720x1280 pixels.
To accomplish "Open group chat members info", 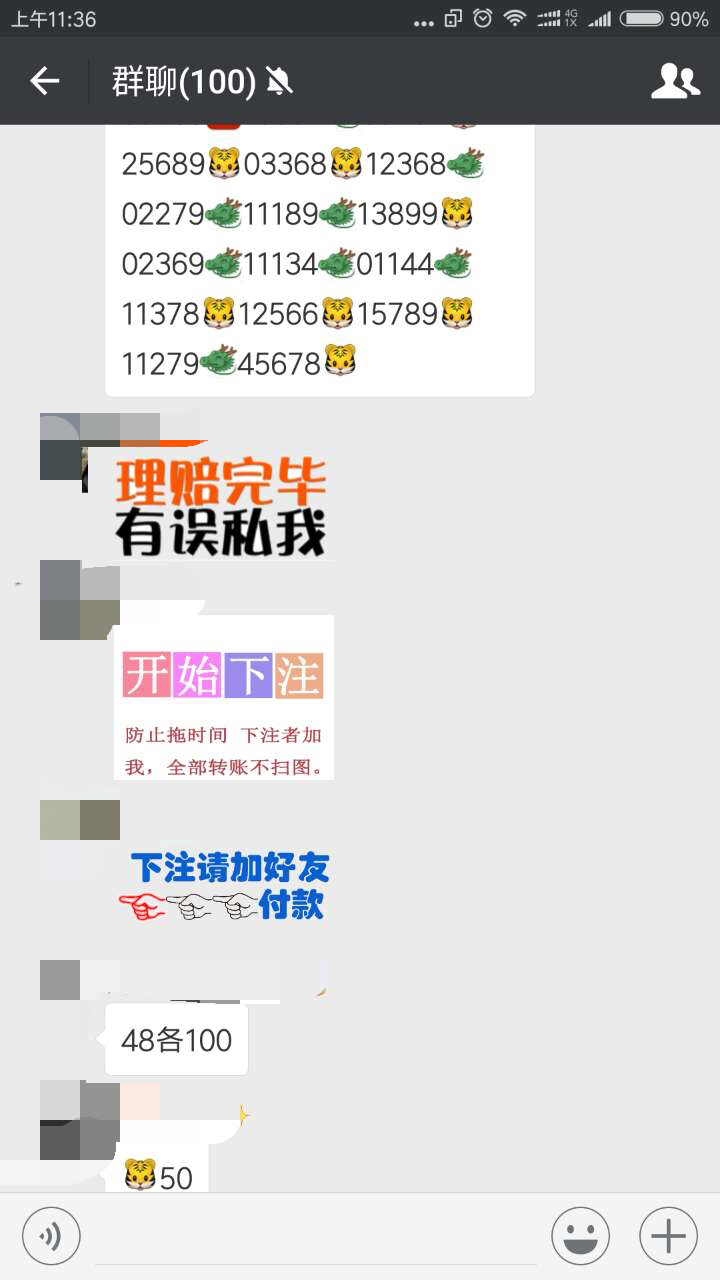I will pos(675,81).
